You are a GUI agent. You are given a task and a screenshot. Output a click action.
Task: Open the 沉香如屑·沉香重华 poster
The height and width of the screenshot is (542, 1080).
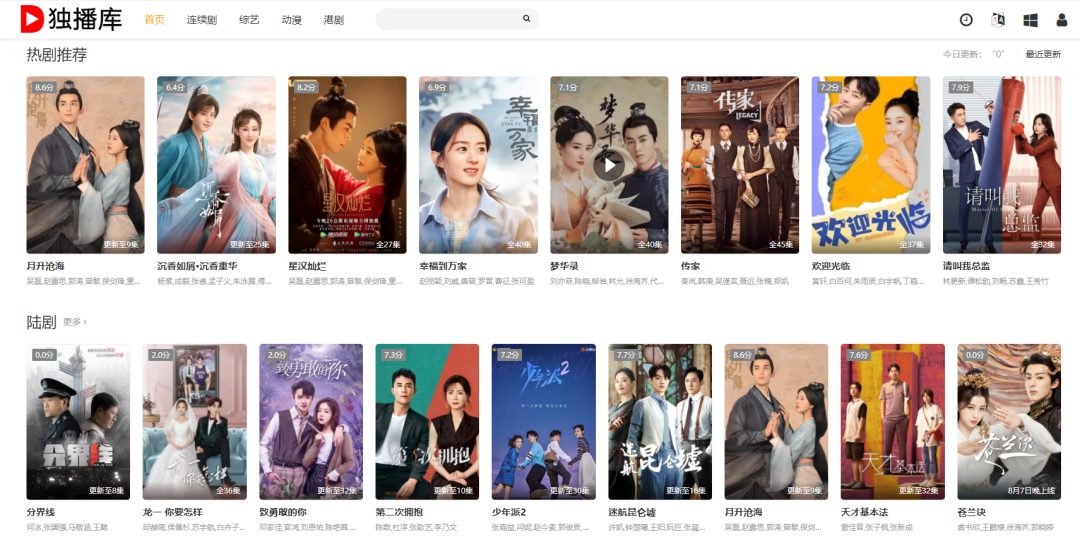click(216, 165)
